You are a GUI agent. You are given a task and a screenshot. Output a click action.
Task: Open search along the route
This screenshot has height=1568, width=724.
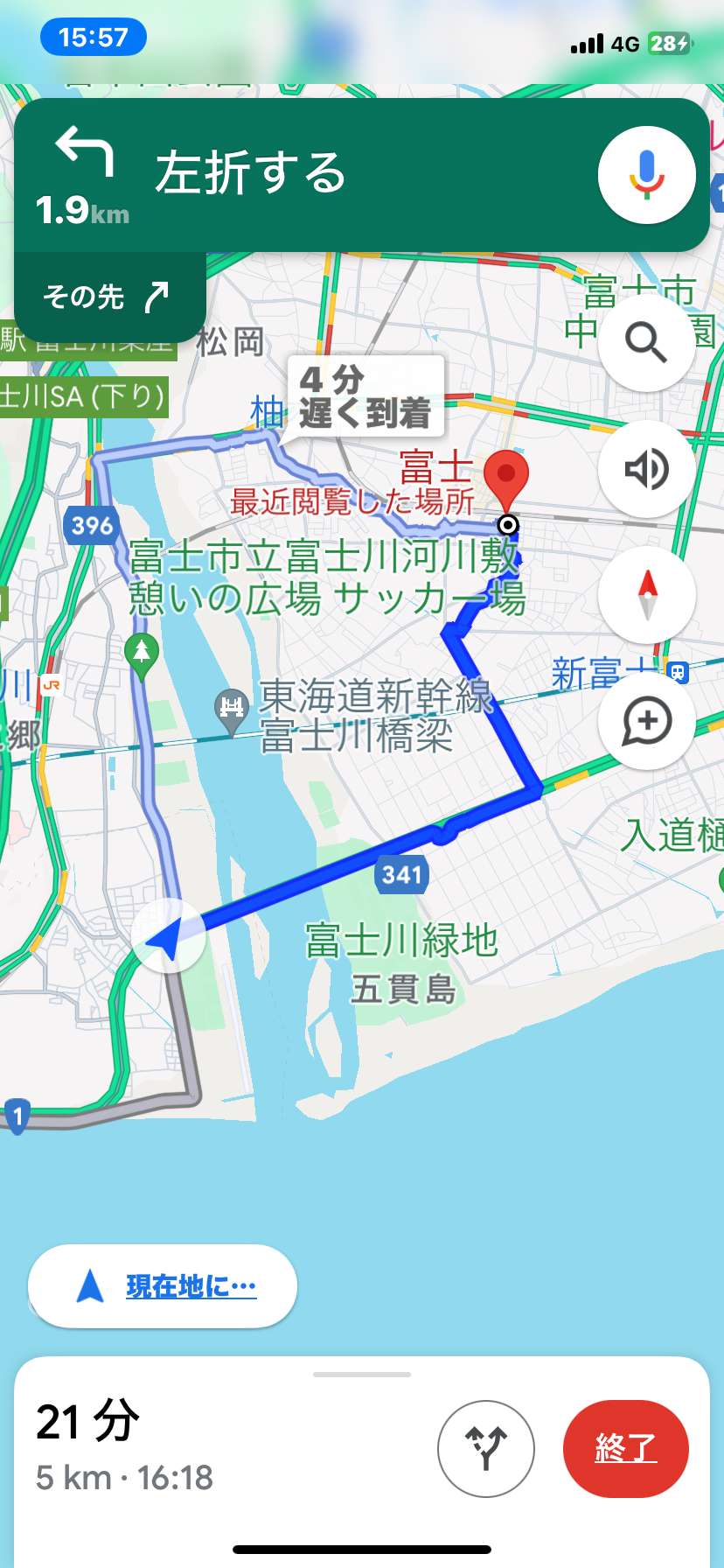coord(646,342)
